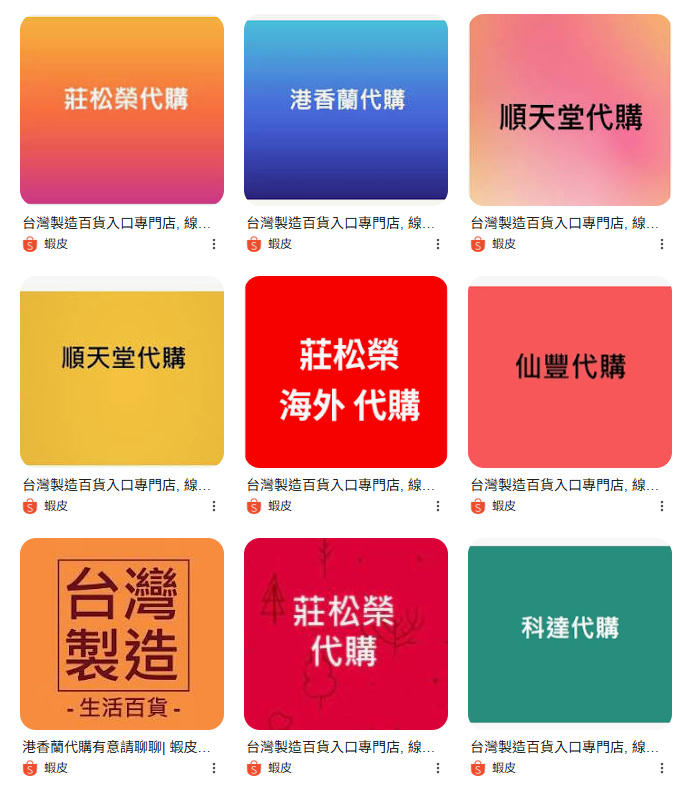Open the three-dot menu under 仙豐代購 tile
This screenshot has width=694, height=792.
click(x=662, y=506)
